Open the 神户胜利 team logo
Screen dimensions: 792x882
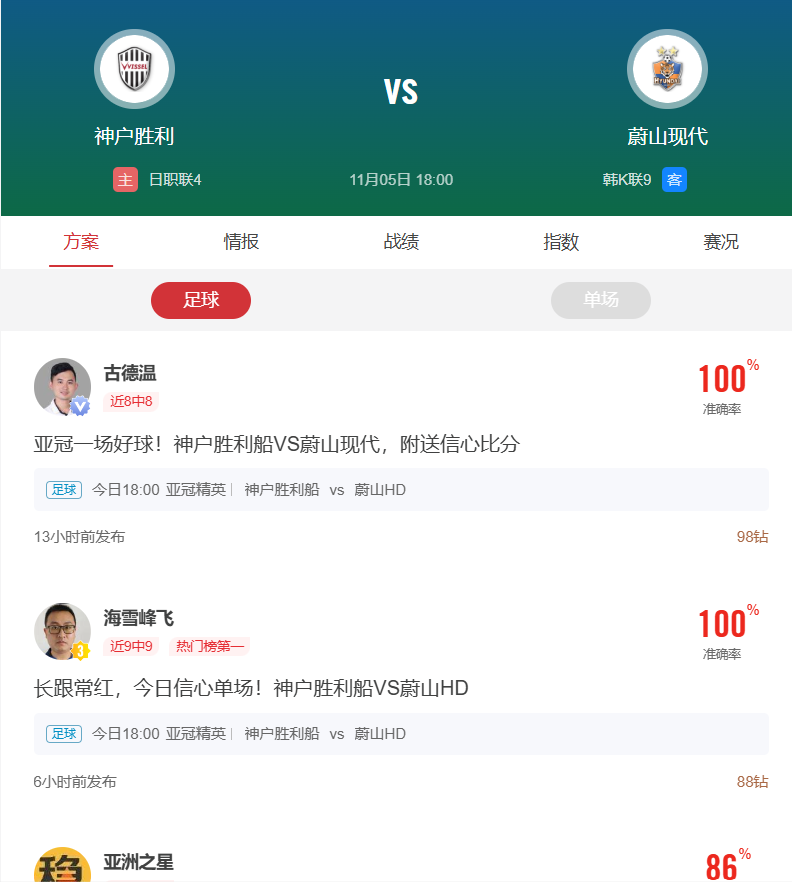coord(135,69)
